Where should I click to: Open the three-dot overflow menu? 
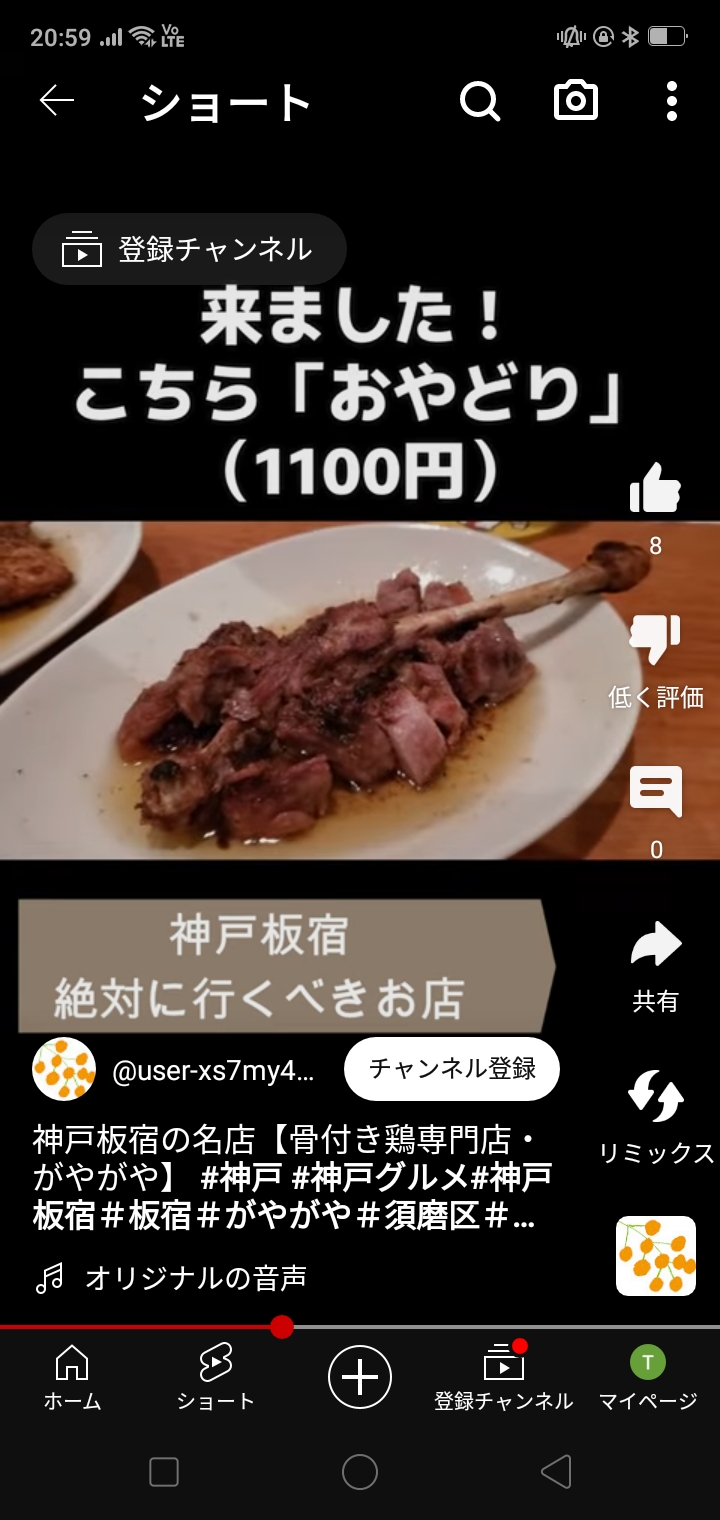[x=671, y=101]
